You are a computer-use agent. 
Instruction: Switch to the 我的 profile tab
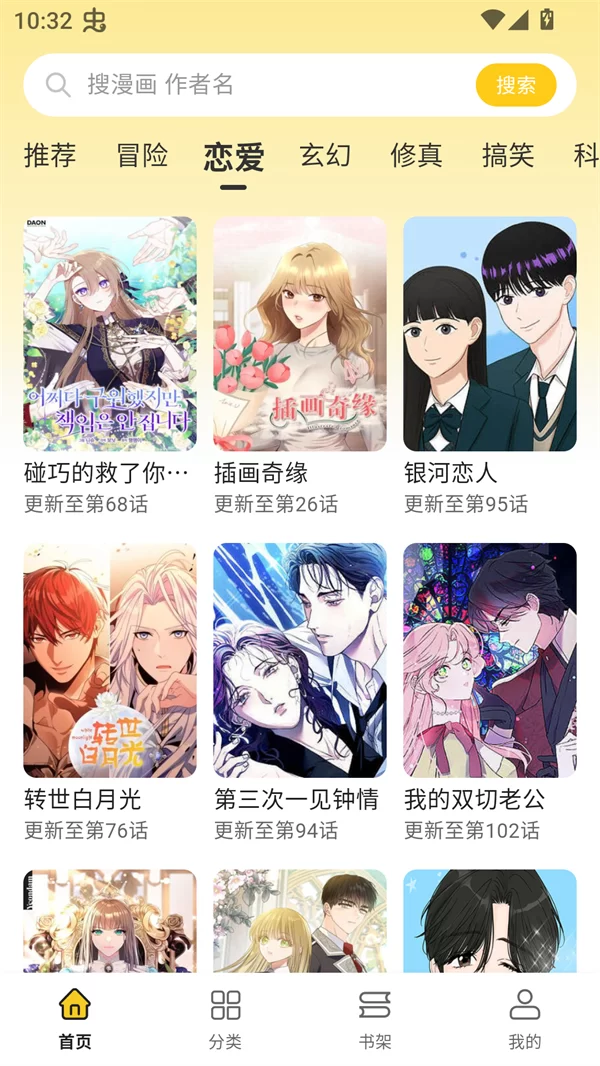pyautogui.click(x=524, y=1018)
